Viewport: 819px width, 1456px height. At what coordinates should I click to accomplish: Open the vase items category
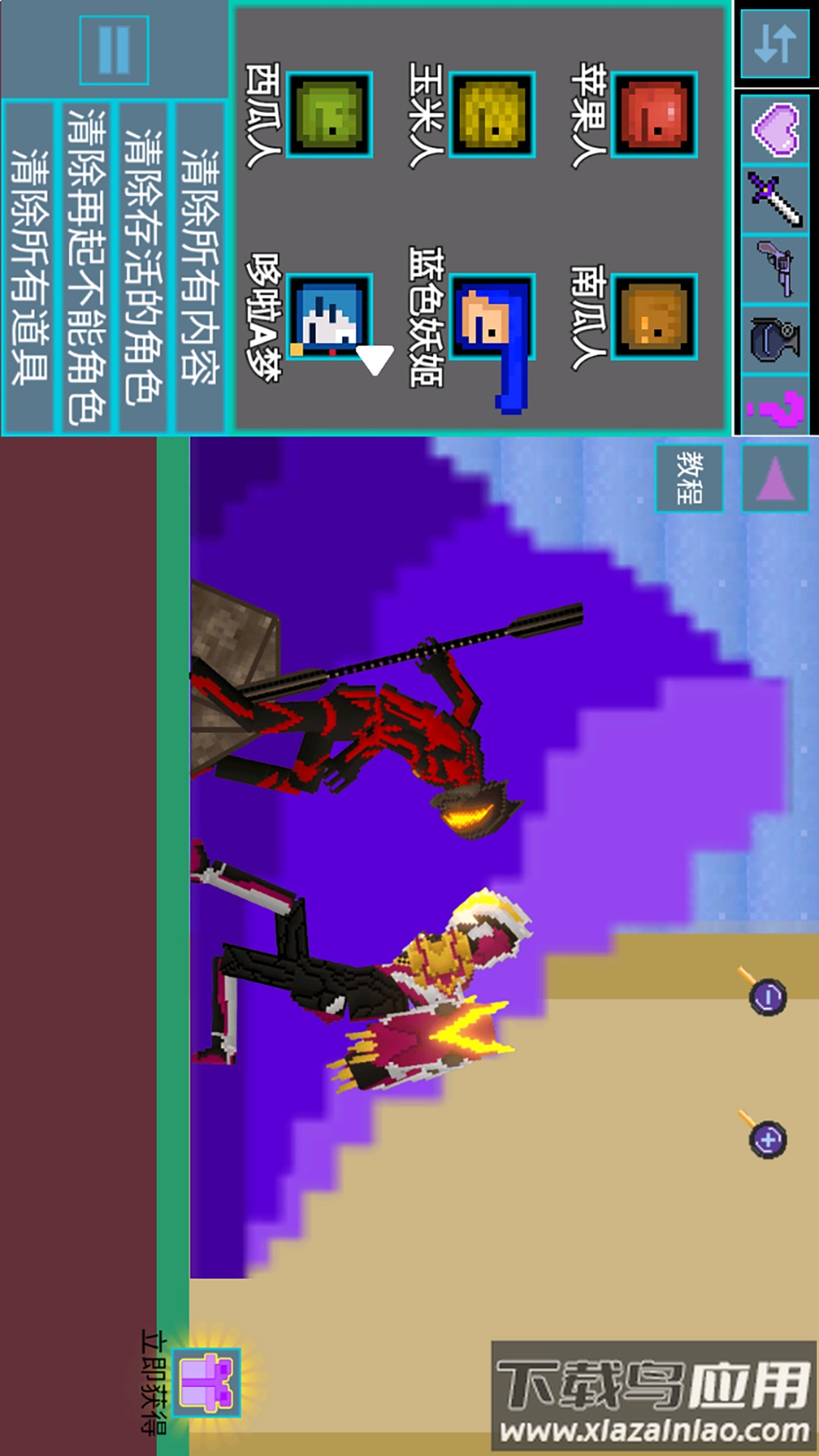pos(774,339)
